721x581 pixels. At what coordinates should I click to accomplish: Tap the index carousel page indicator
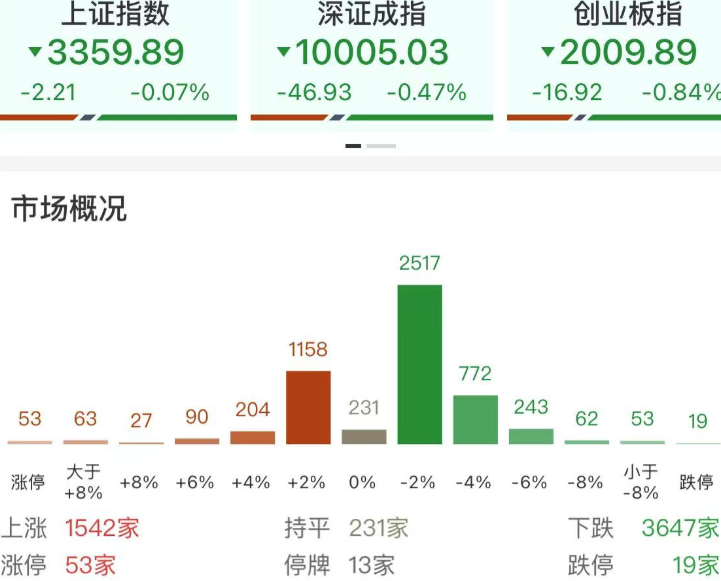pos(370,146)
